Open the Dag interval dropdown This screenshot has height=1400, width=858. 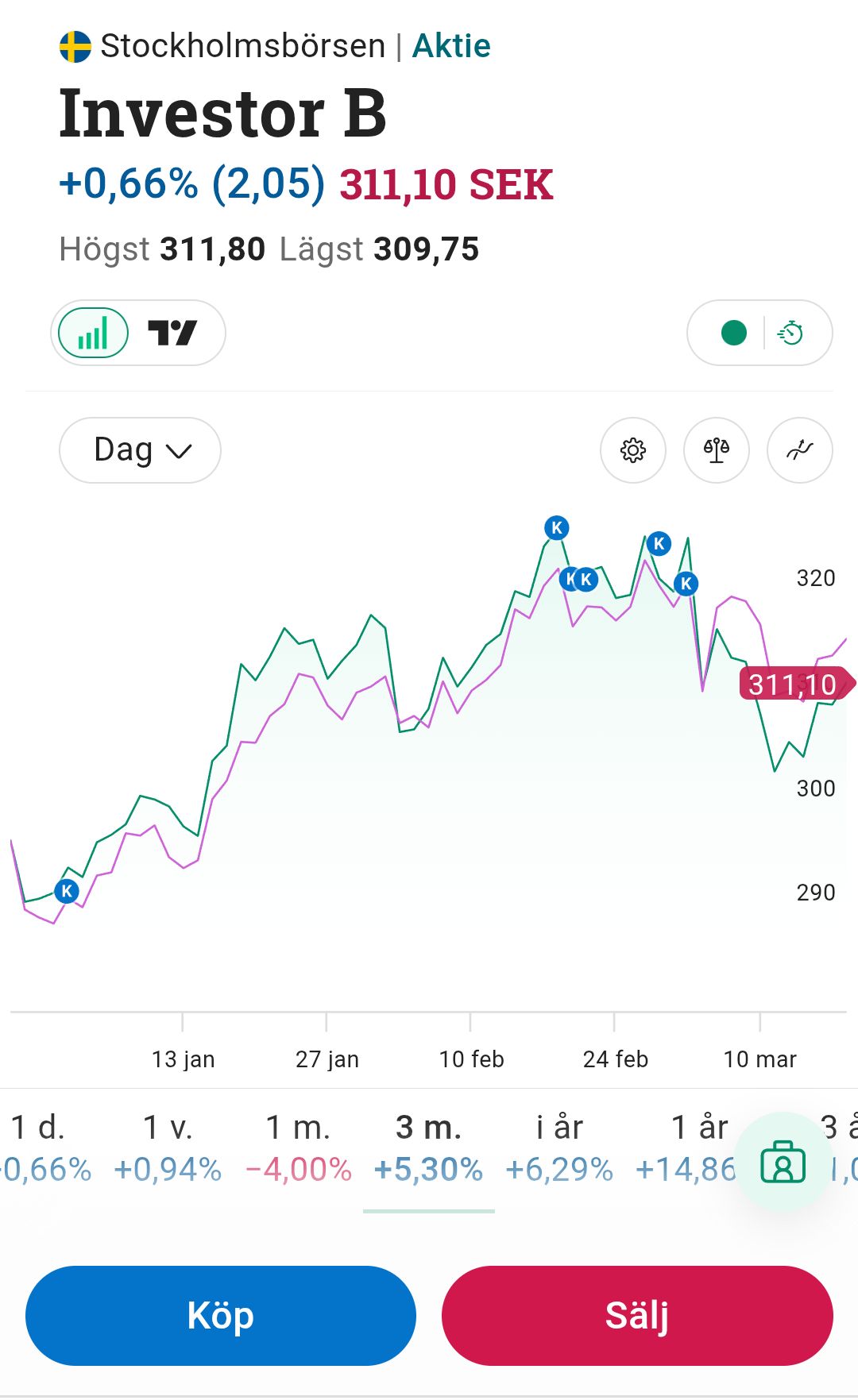140,450
